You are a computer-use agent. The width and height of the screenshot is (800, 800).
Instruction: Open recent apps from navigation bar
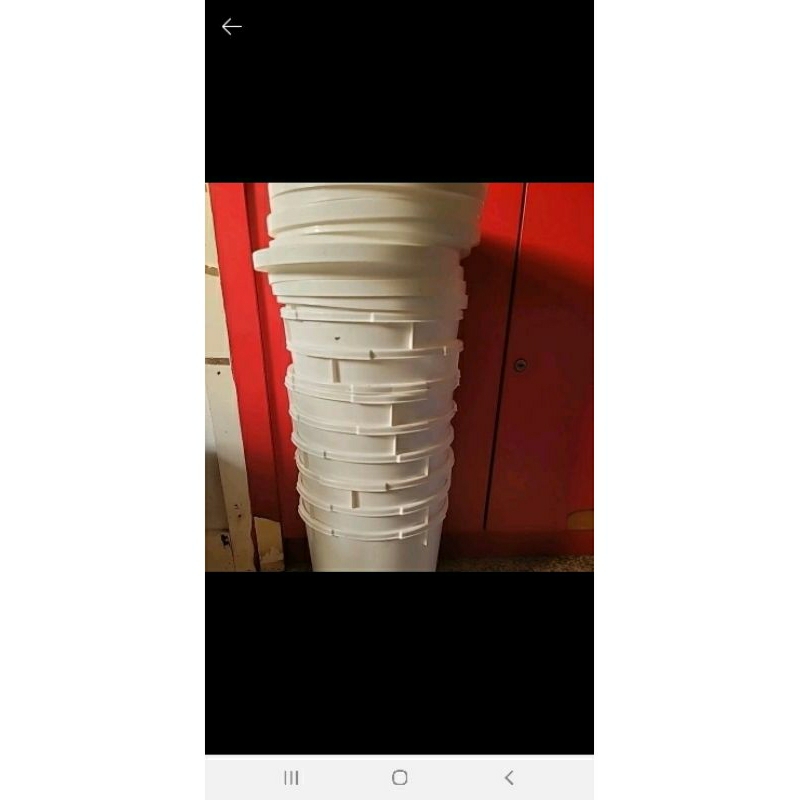(x=291, y=777)
